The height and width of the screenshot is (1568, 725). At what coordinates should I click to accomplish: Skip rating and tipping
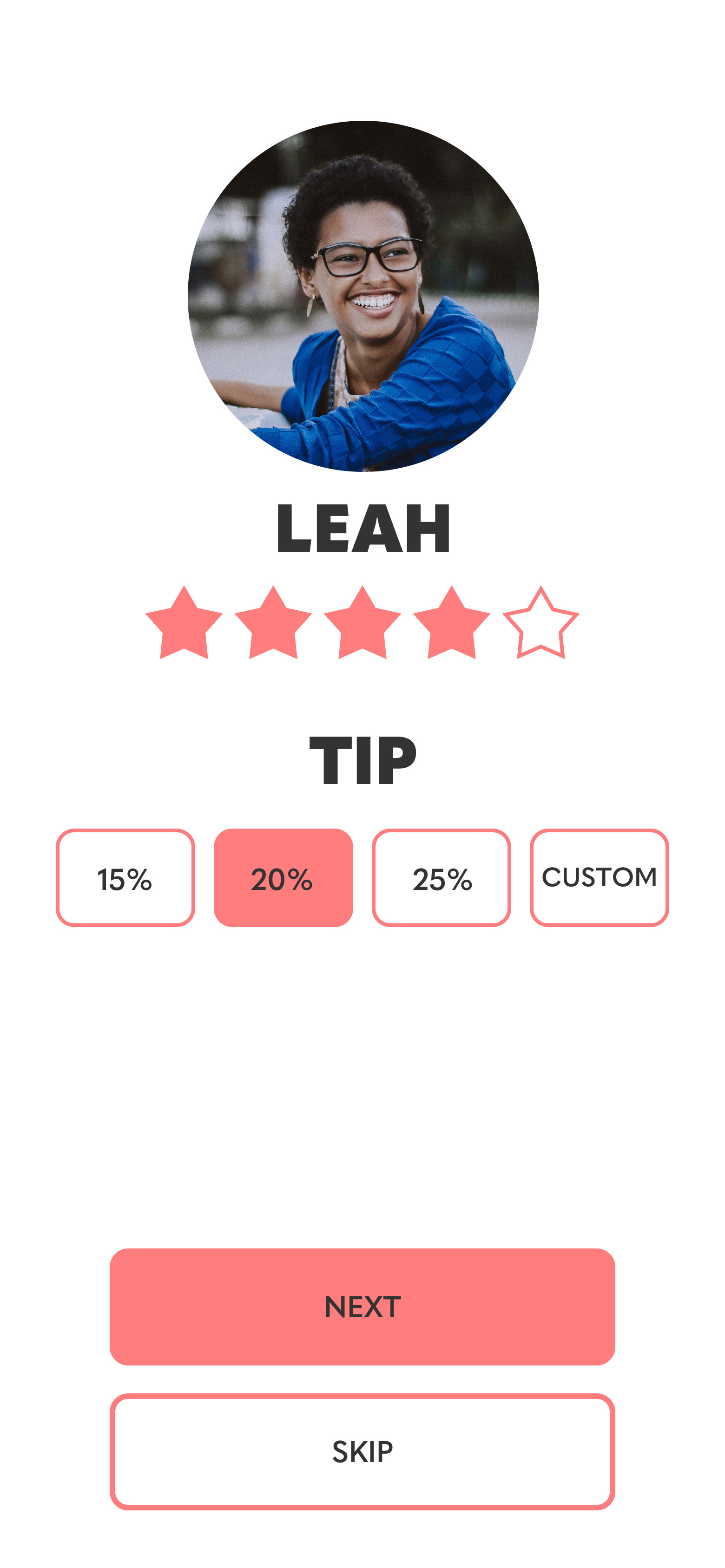[362, 1452]
